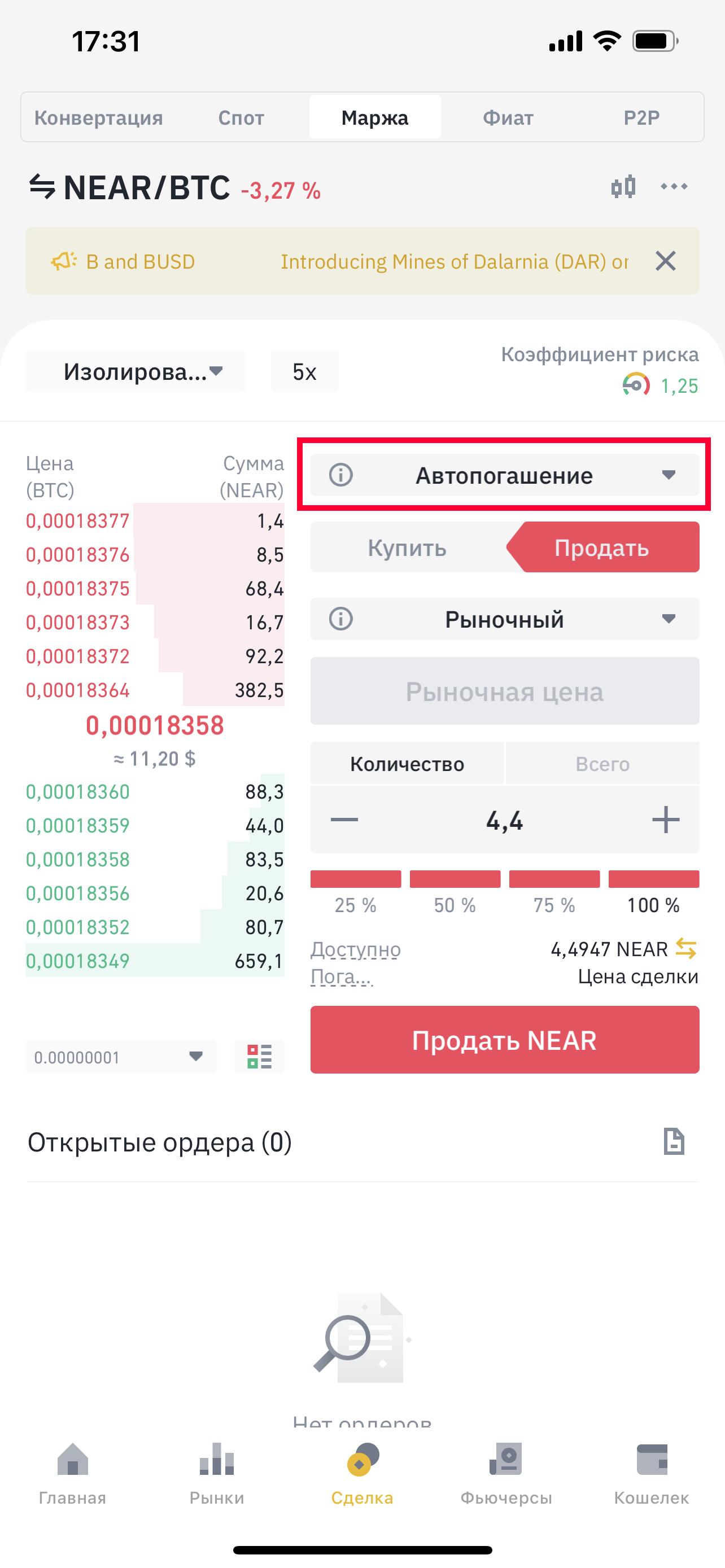Open order history document icon
This screenshot has height=1568, width=725.
(x=673, y=1141)
